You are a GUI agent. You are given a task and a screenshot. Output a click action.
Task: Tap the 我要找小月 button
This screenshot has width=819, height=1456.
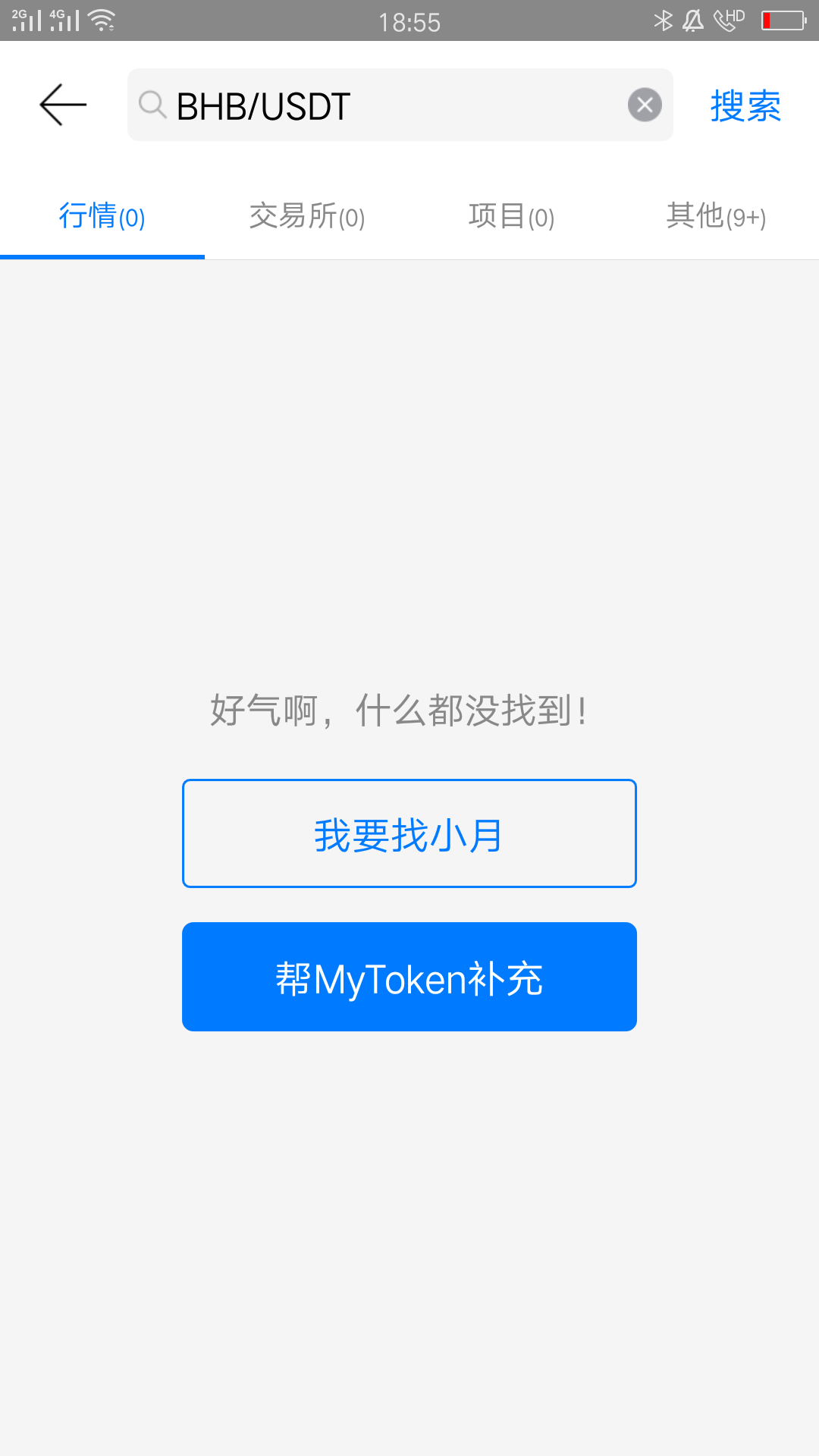409,833
